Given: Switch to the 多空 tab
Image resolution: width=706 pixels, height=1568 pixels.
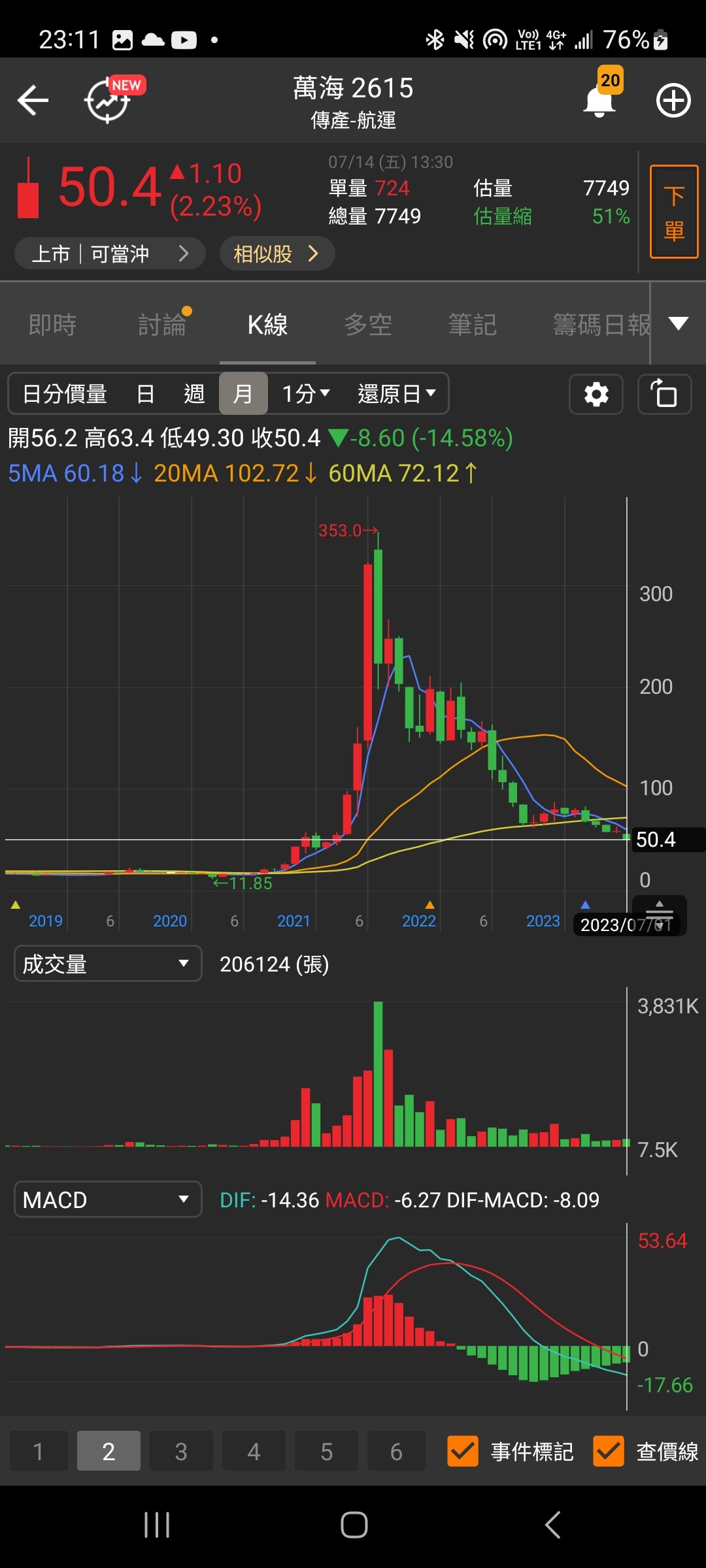Looking at the screenshot, I should point(368,325).
